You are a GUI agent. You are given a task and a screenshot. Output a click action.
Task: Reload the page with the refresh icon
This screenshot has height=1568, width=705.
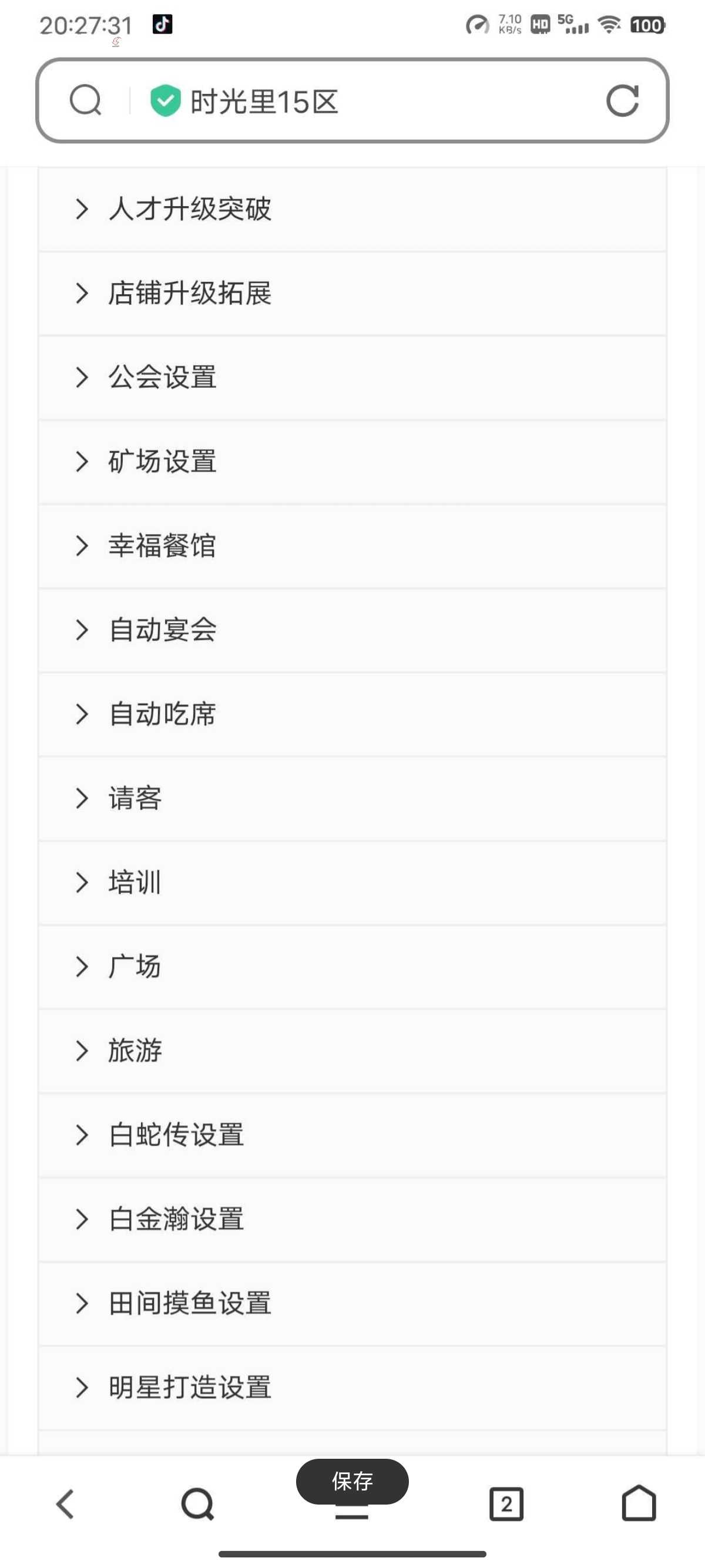click(622, 100)
